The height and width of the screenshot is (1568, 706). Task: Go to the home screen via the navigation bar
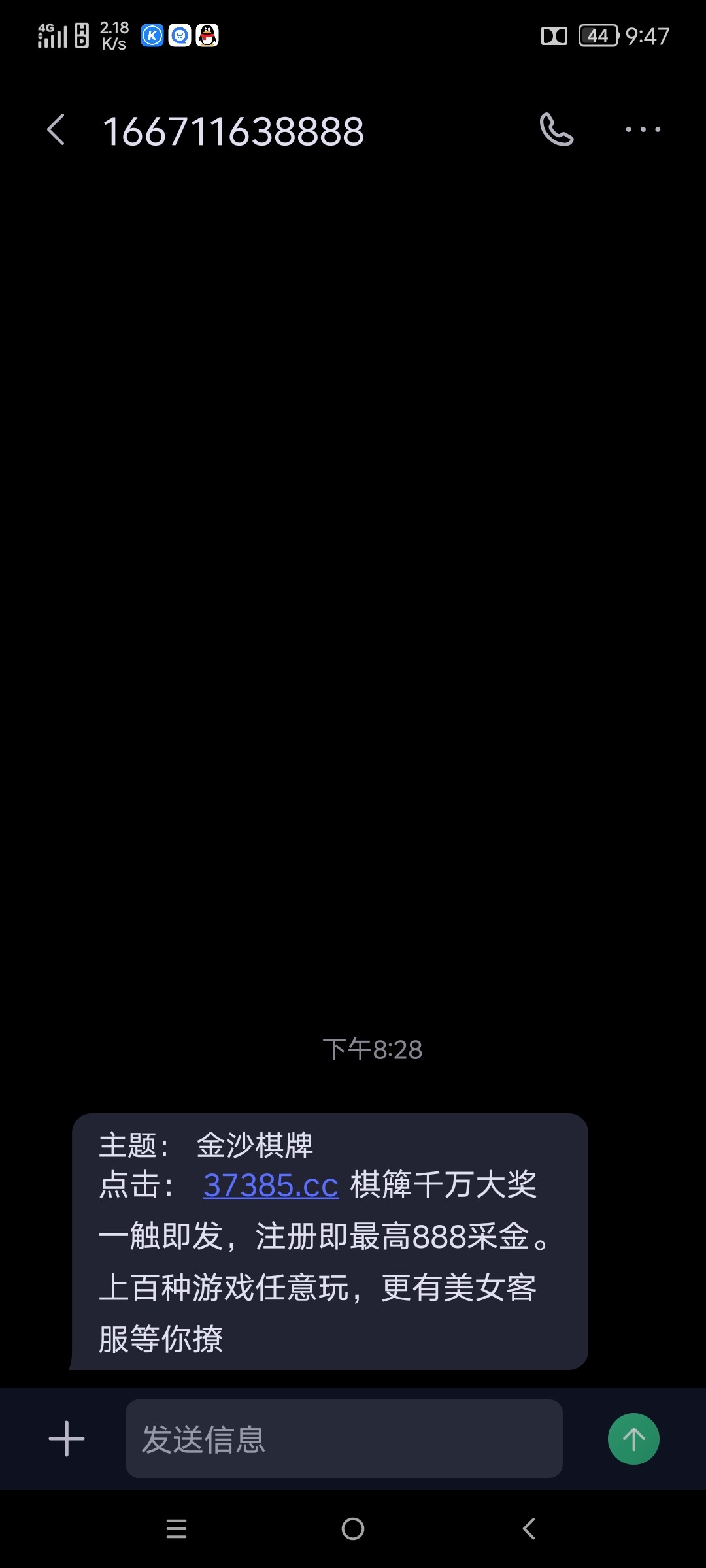point(353,1529)
